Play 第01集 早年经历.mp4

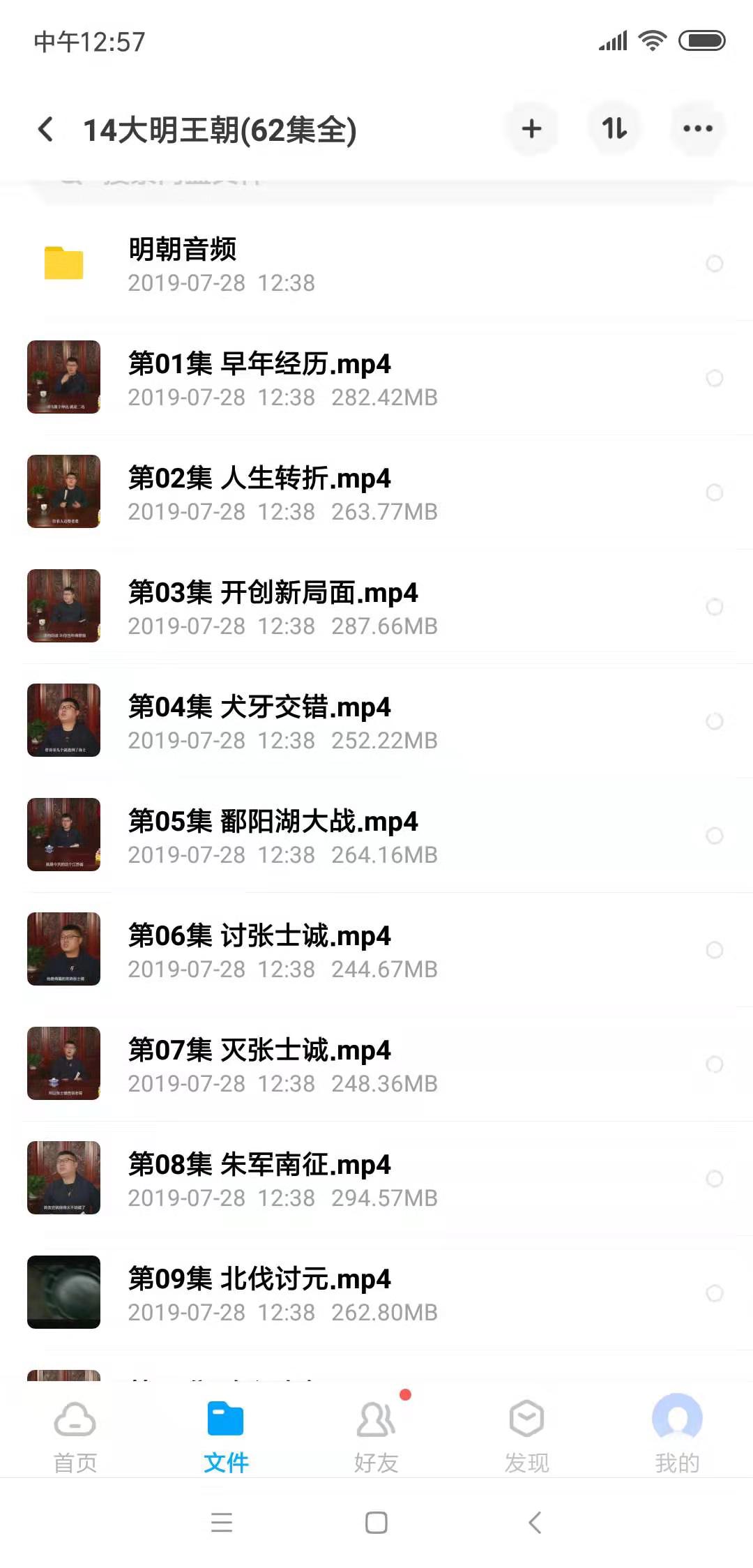(279, 378)
